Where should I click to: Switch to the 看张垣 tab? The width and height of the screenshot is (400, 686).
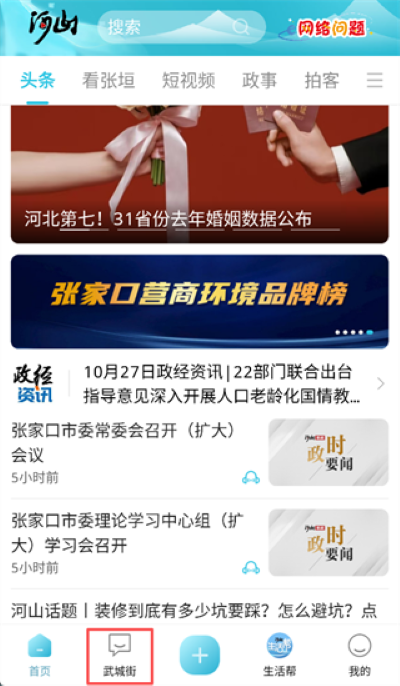109,80
